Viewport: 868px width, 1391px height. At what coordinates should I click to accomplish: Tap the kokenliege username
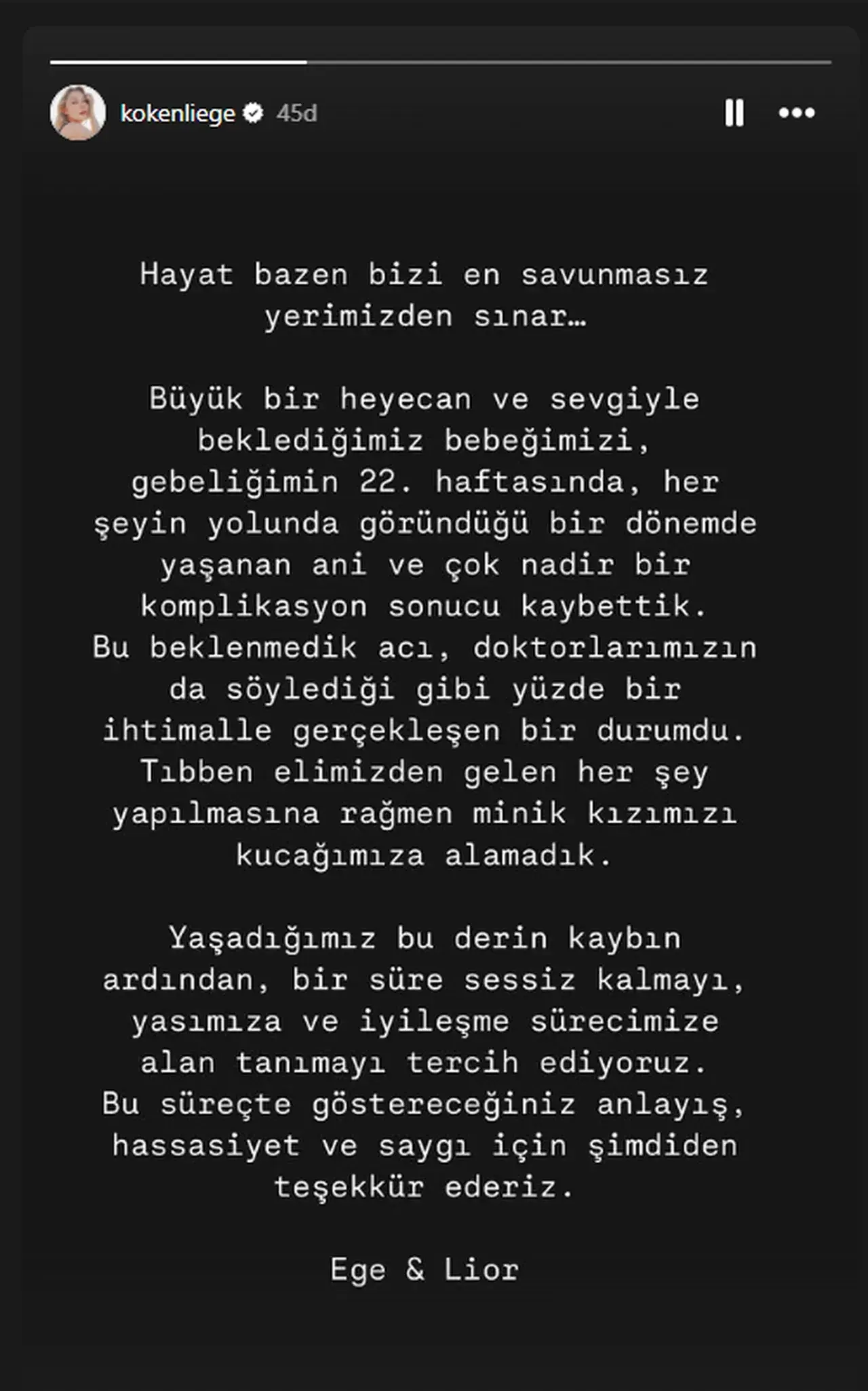(178, 113)
